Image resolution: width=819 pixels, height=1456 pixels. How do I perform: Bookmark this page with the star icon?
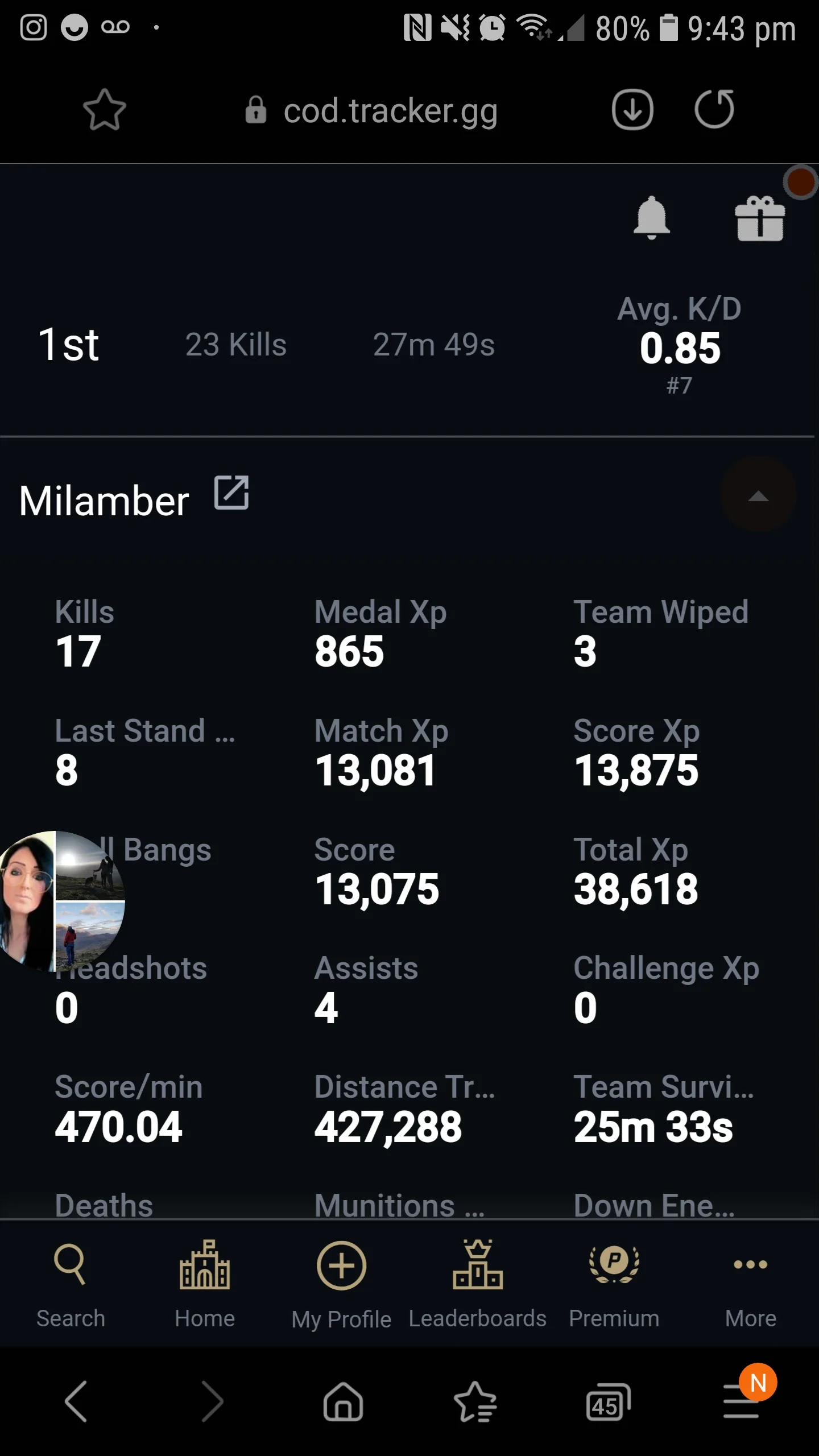click(x=105, y=110)
